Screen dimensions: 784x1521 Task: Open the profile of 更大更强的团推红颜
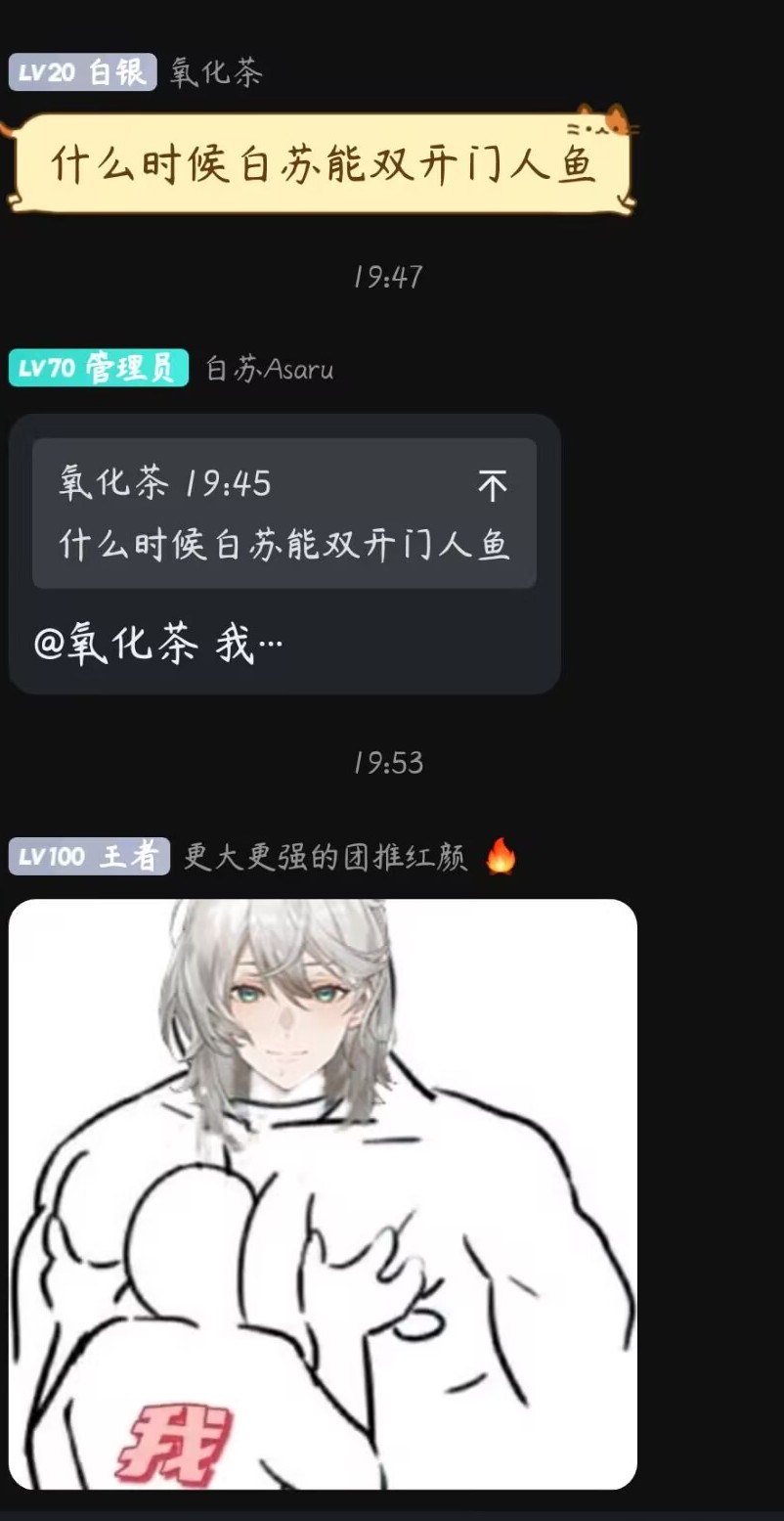coord(326,857)
